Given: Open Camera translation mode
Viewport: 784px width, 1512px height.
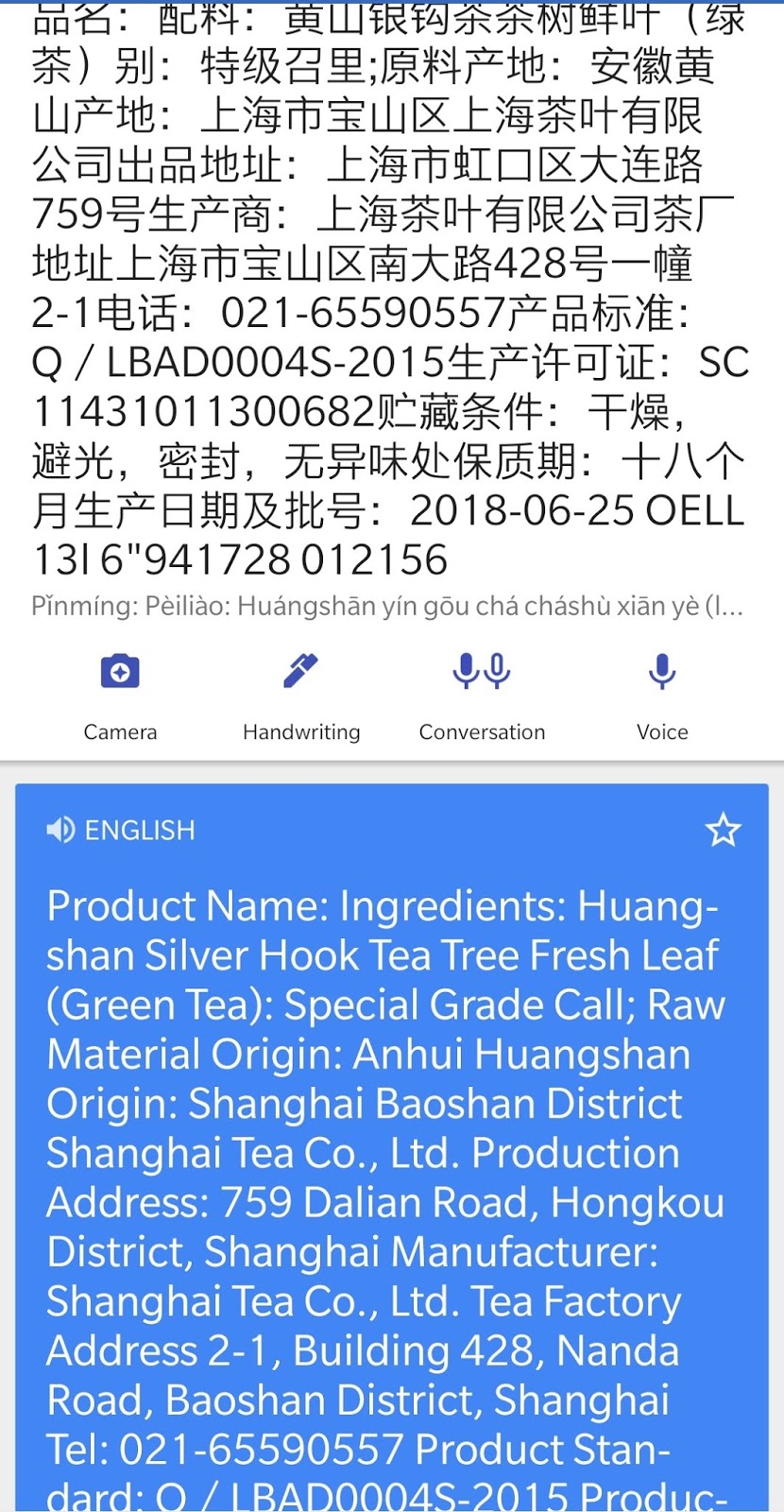Looking at the screenshot, I should click(120, 693).
